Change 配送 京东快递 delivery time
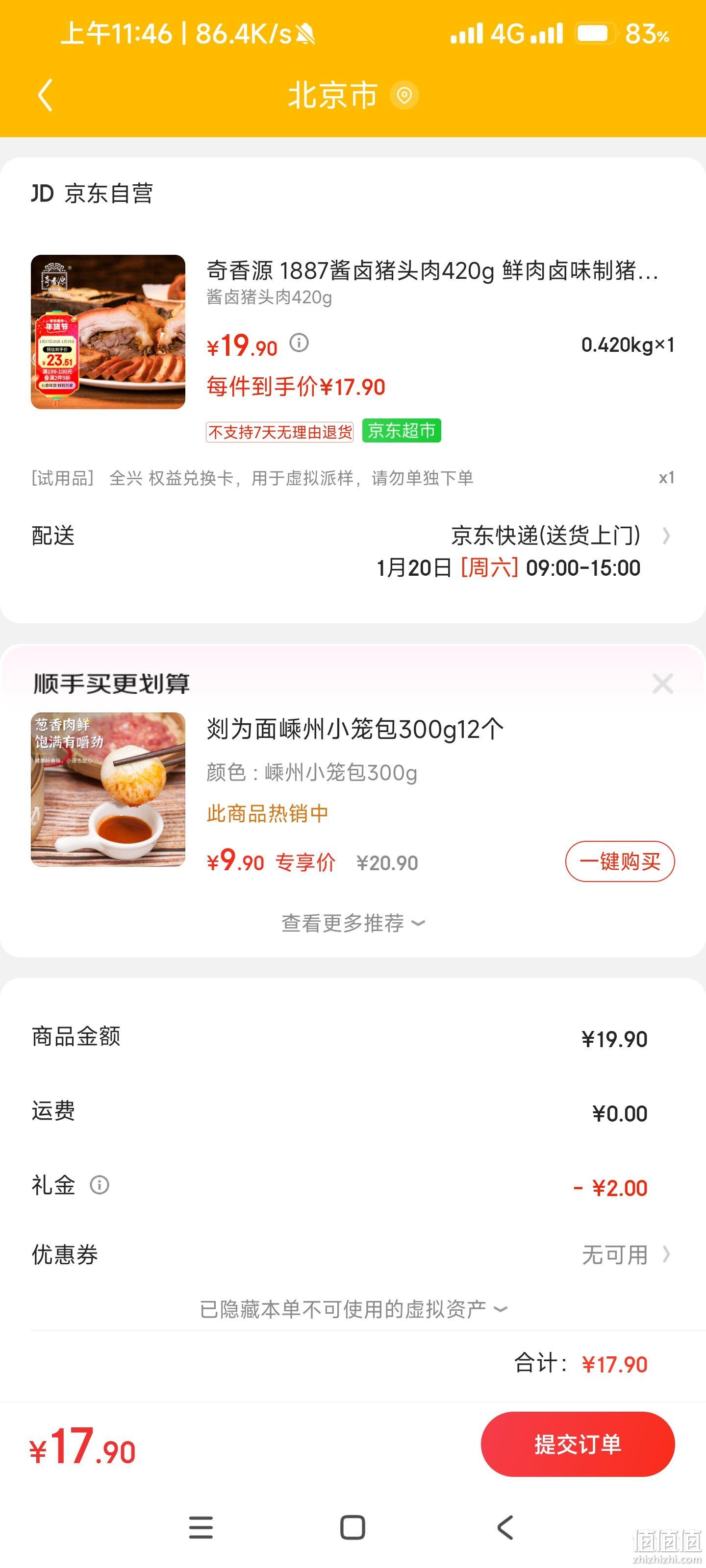This screenshot has width=706, height=1568. coord(353,551)
